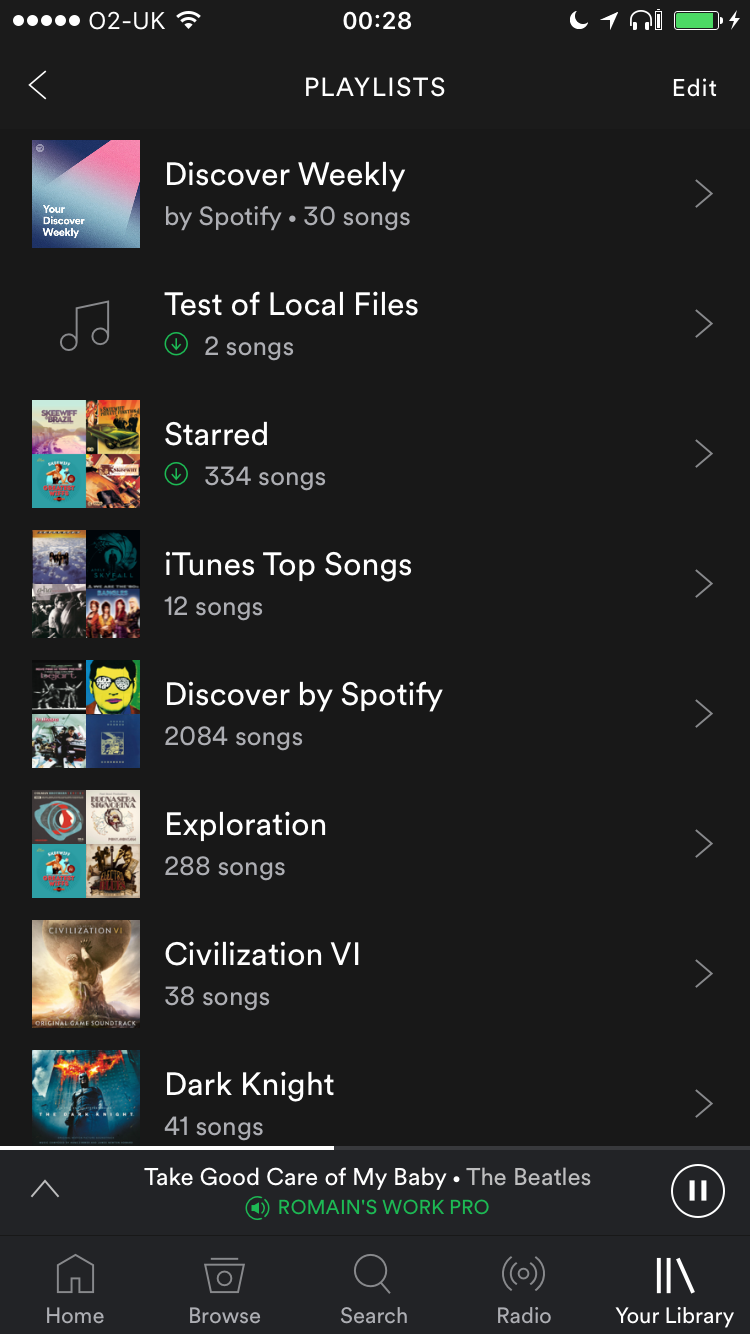Select the Your Library tab
750x1334 pixels.
(x=674, y=1290)
